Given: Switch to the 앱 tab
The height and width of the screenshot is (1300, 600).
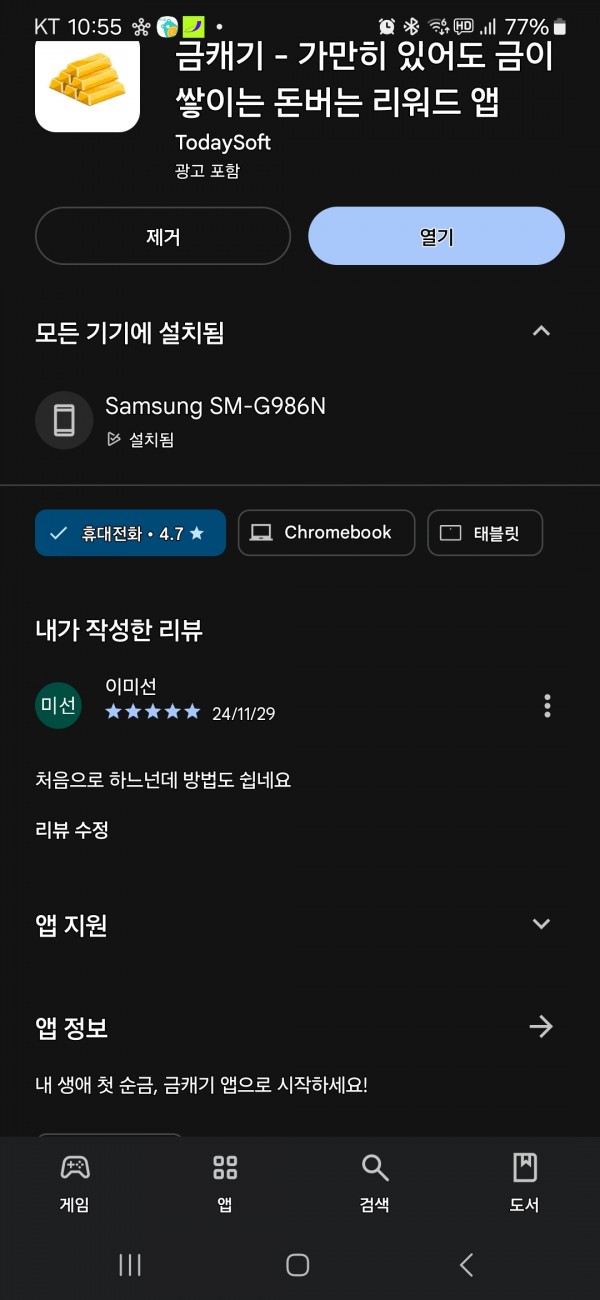Looking at the screenshot, I should pyautogui.click(x=225, y=1183).
